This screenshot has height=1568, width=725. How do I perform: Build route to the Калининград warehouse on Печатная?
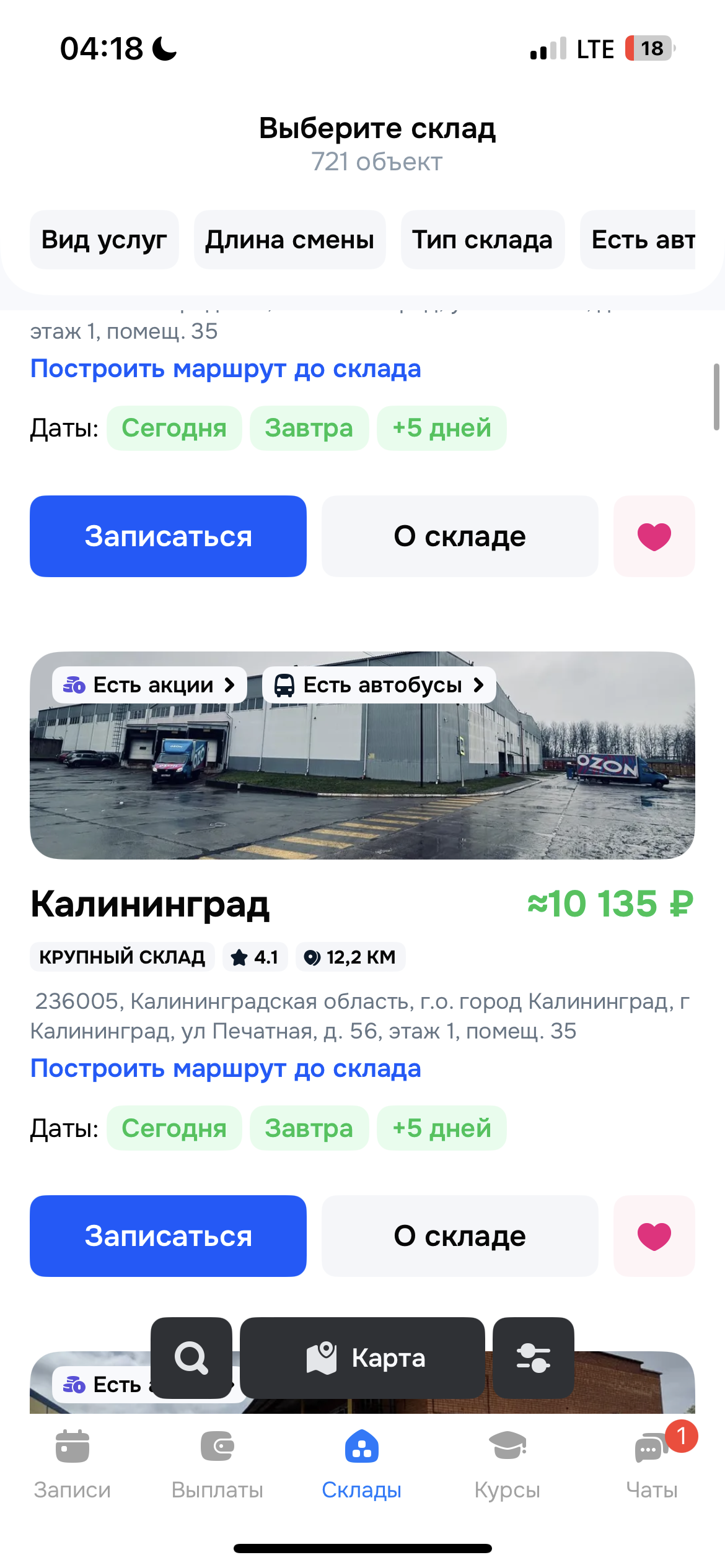[226, 1069]
